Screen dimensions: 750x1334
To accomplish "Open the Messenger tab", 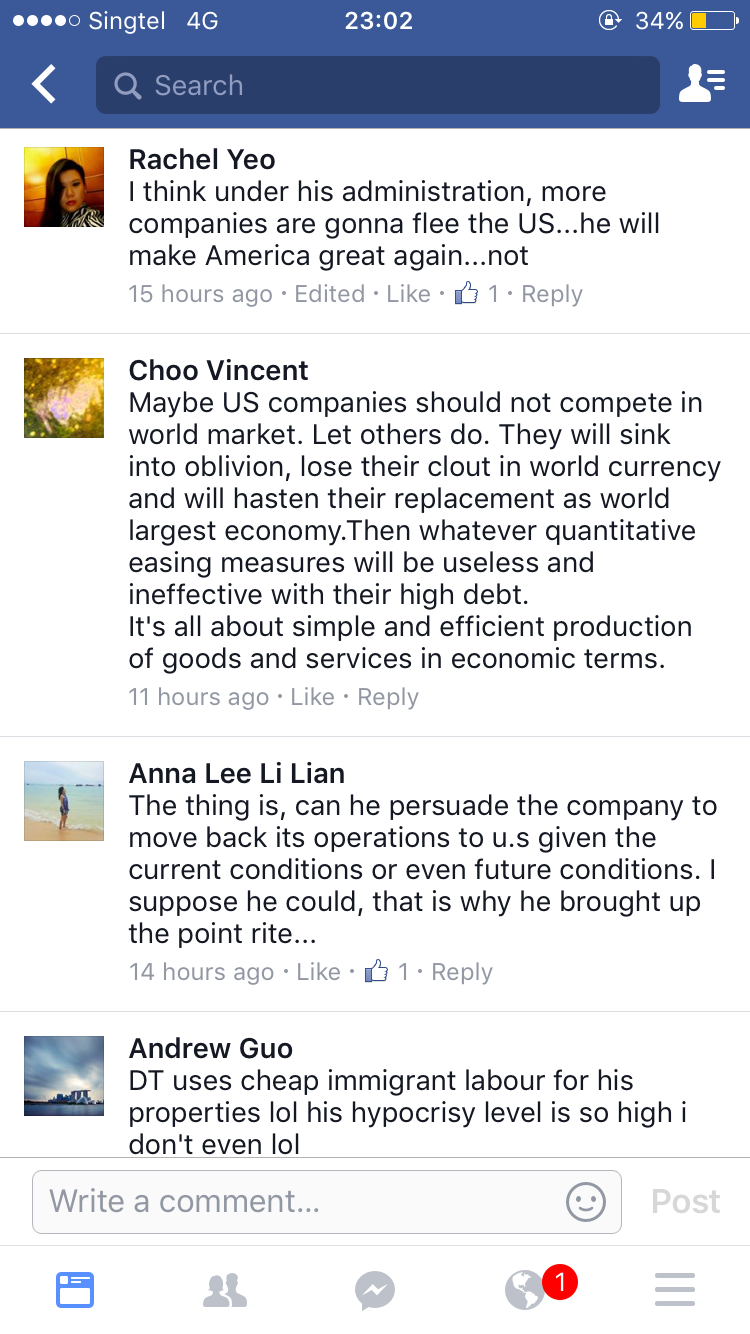I will click(x=375, y=1290).
